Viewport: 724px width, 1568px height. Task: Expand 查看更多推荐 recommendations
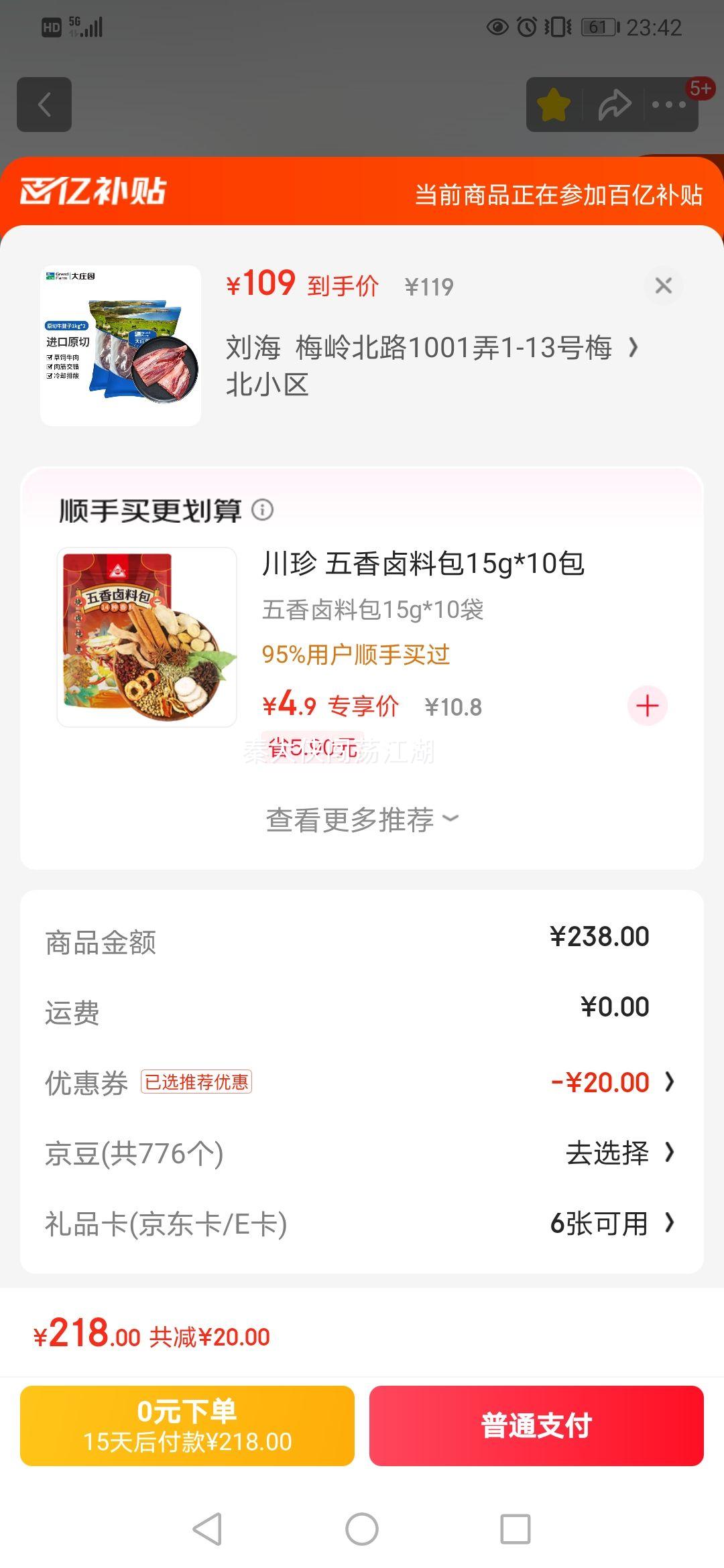[362, 819]
